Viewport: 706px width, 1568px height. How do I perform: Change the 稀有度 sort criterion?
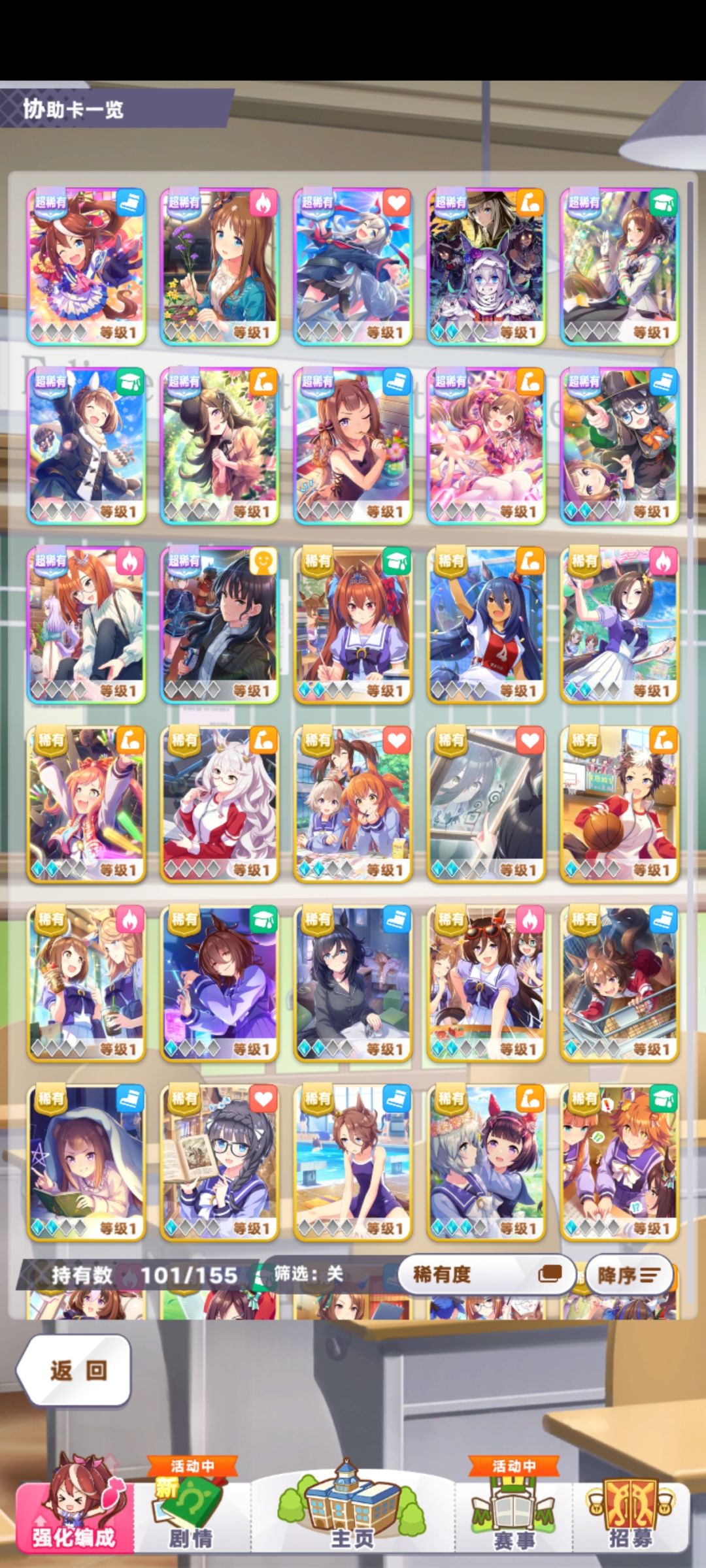pos(486,1274)
